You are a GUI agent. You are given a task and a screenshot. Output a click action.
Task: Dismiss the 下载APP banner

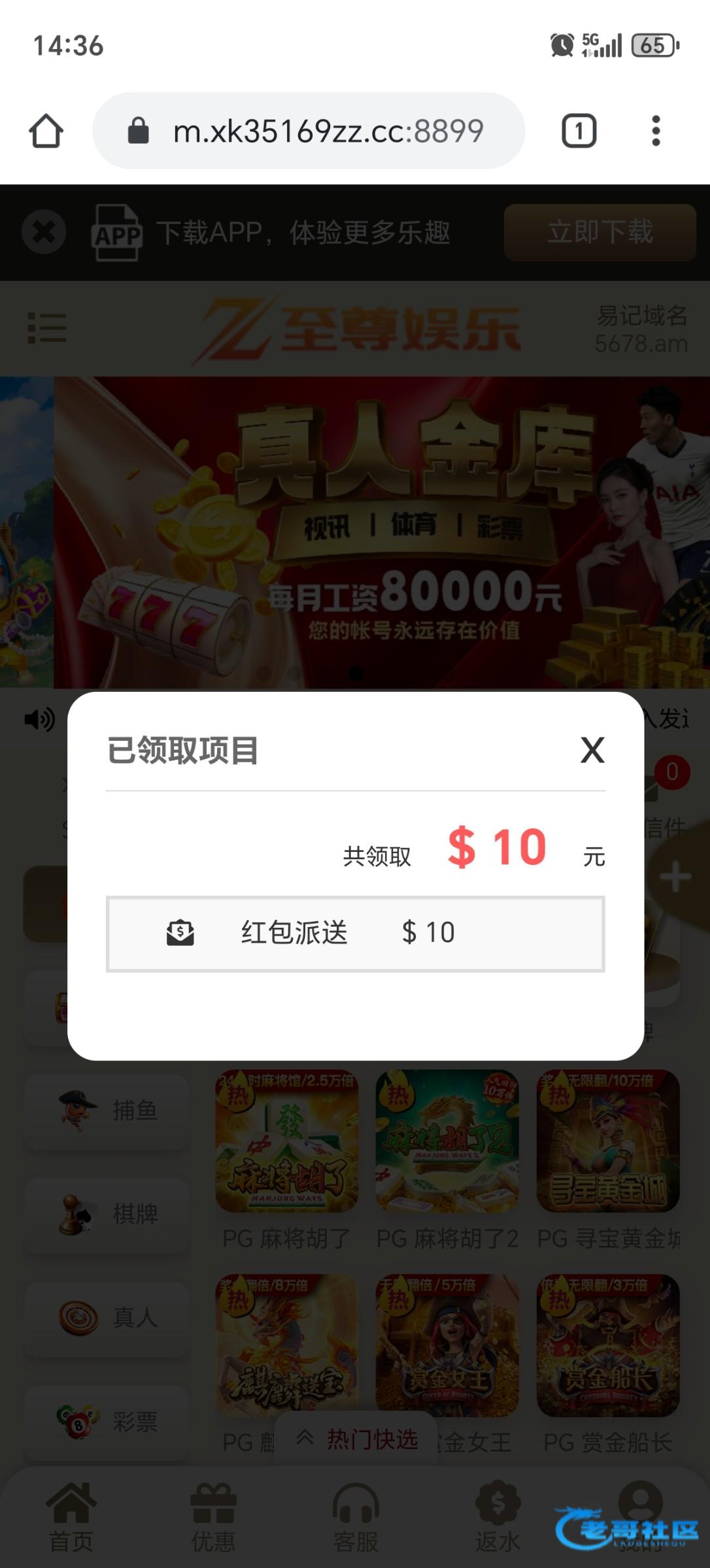pos(44,232)
